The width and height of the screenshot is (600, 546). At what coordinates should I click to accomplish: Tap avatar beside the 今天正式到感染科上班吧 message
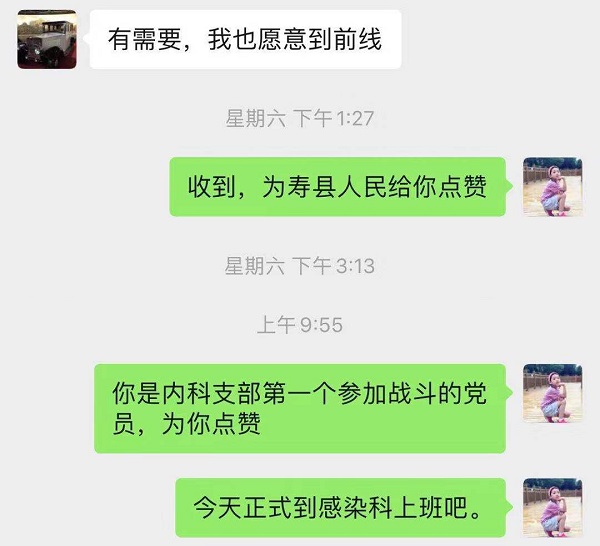coord(552,507)
